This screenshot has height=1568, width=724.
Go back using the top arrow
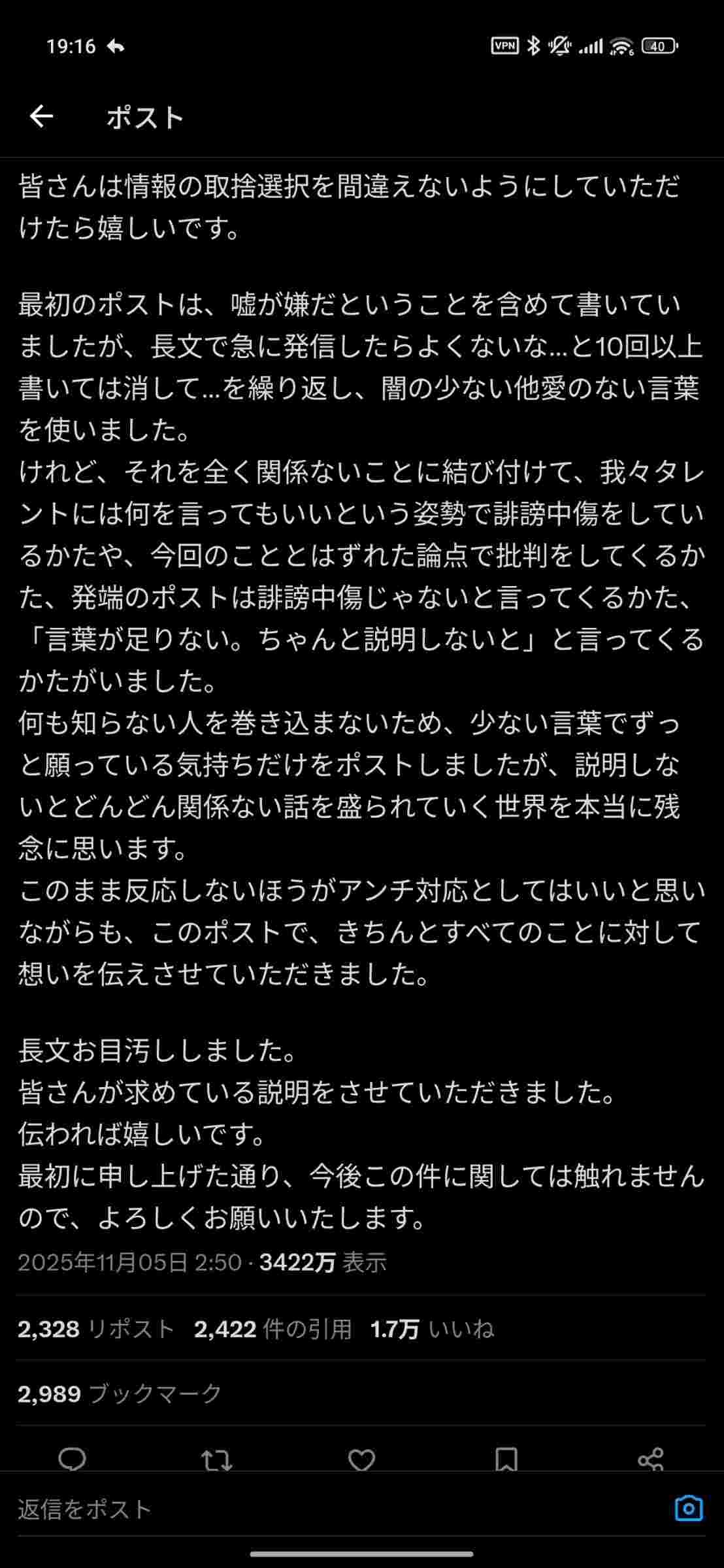click(41, 117)
